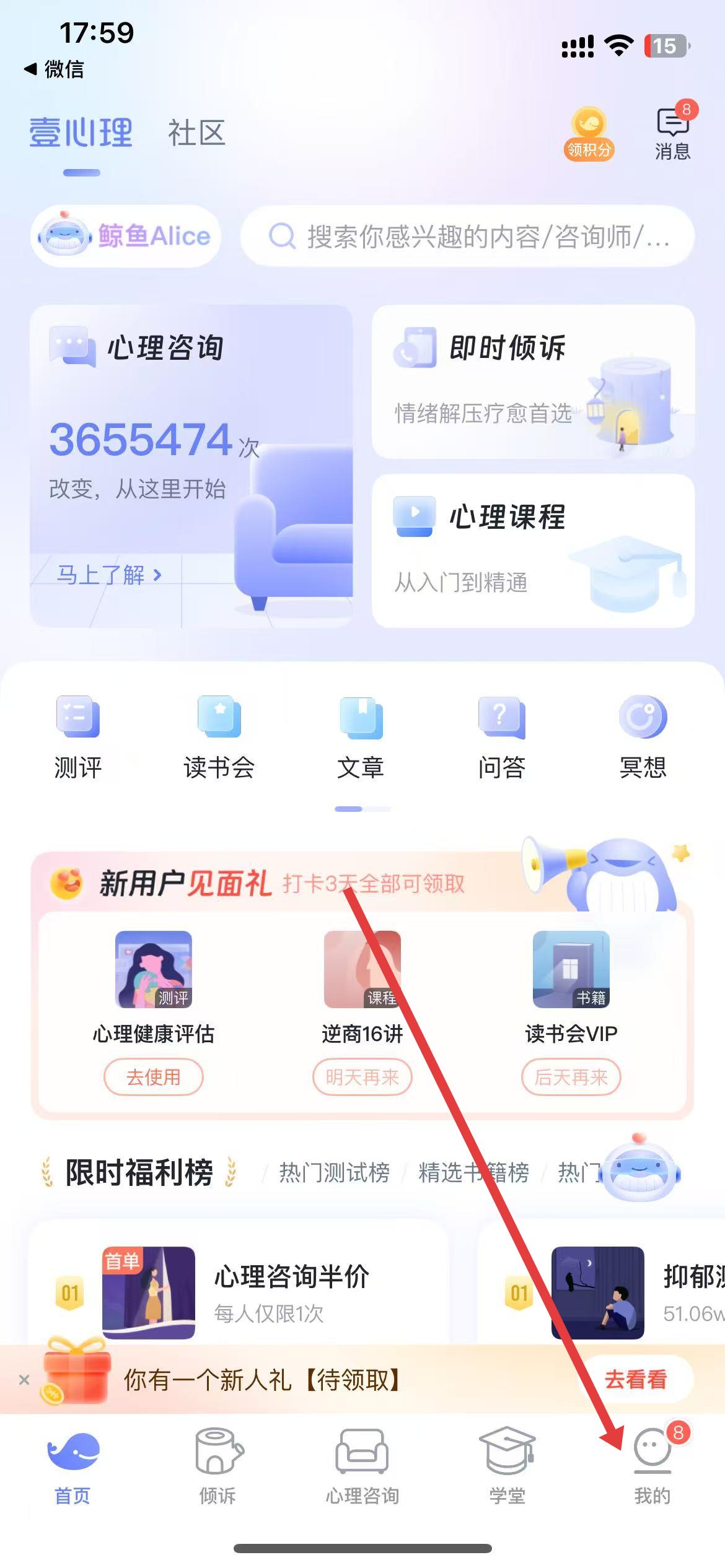The height and width of the screenshot is (1568, 725).
Task: Tap 去使用 under 心理健康评估
Action: (153, 1077)
